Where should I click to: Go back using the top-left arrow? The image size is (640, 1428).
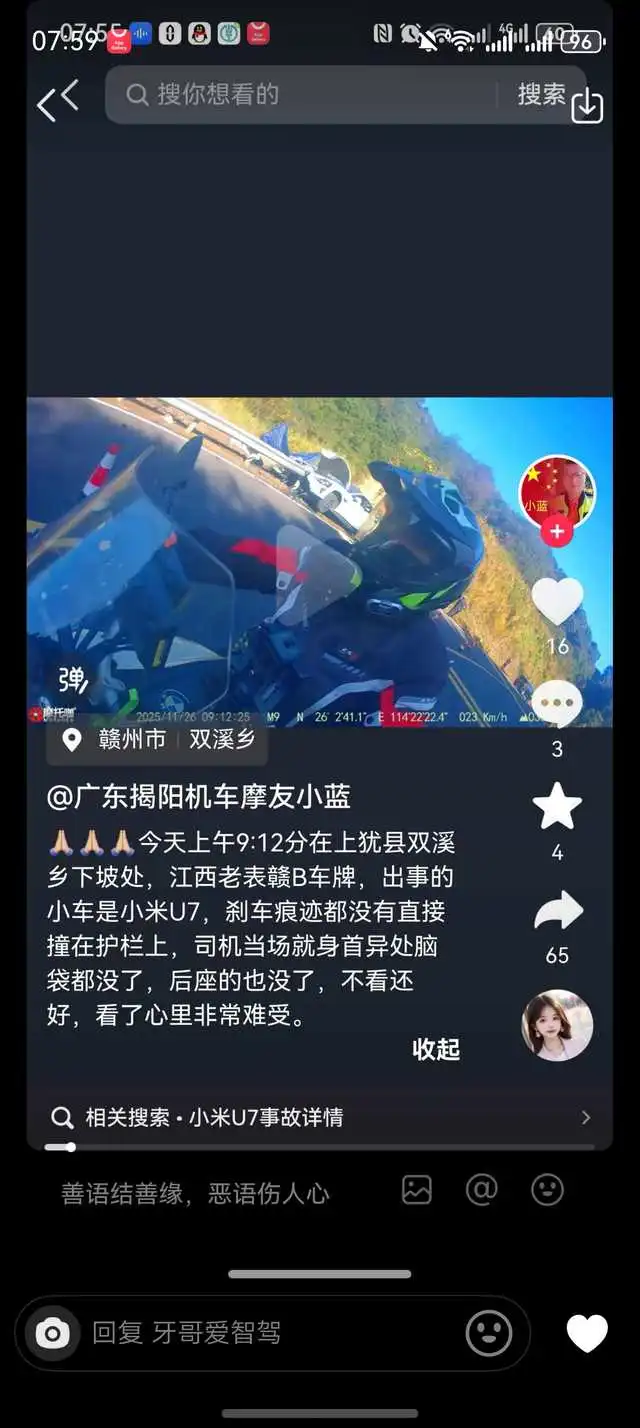point(56,100)
